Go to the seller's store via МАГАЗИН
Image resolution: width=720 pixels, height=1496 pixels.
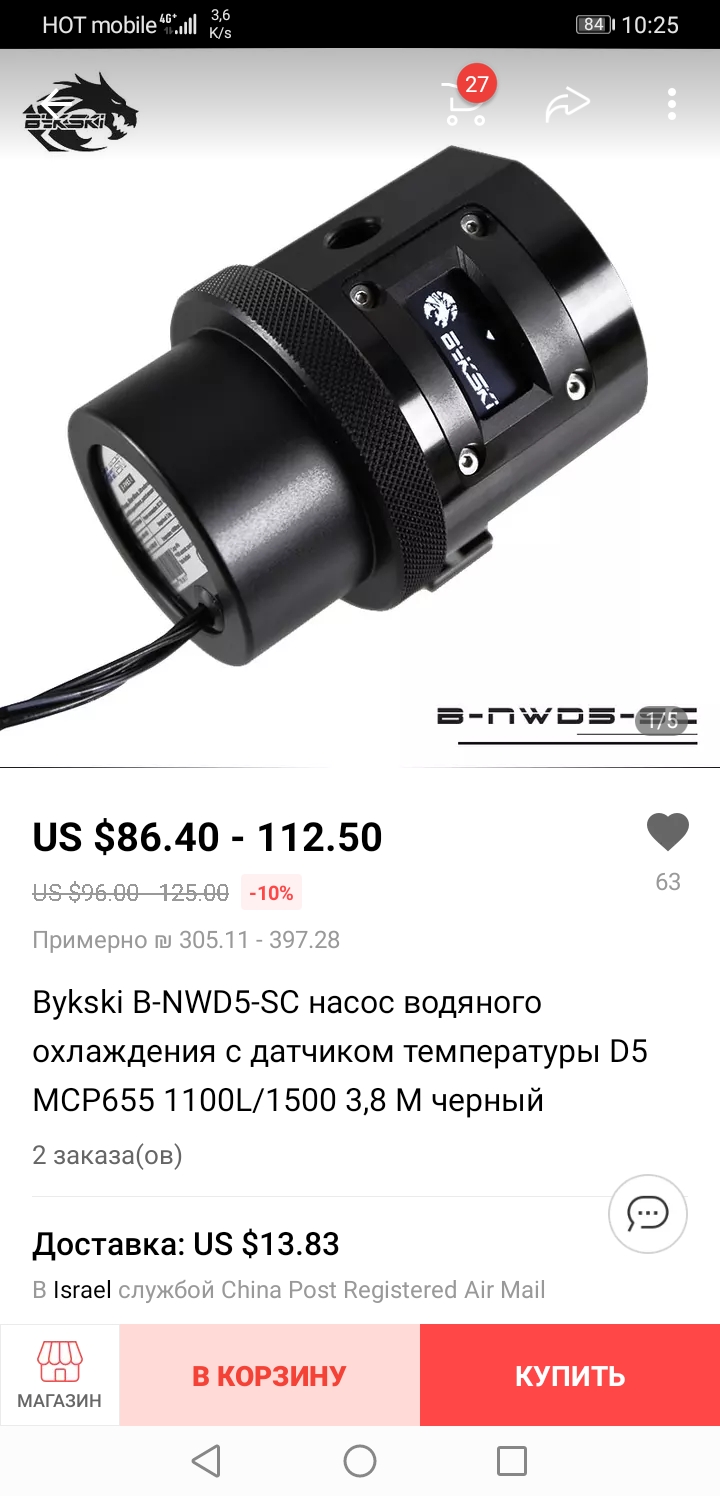[60, 1375]
